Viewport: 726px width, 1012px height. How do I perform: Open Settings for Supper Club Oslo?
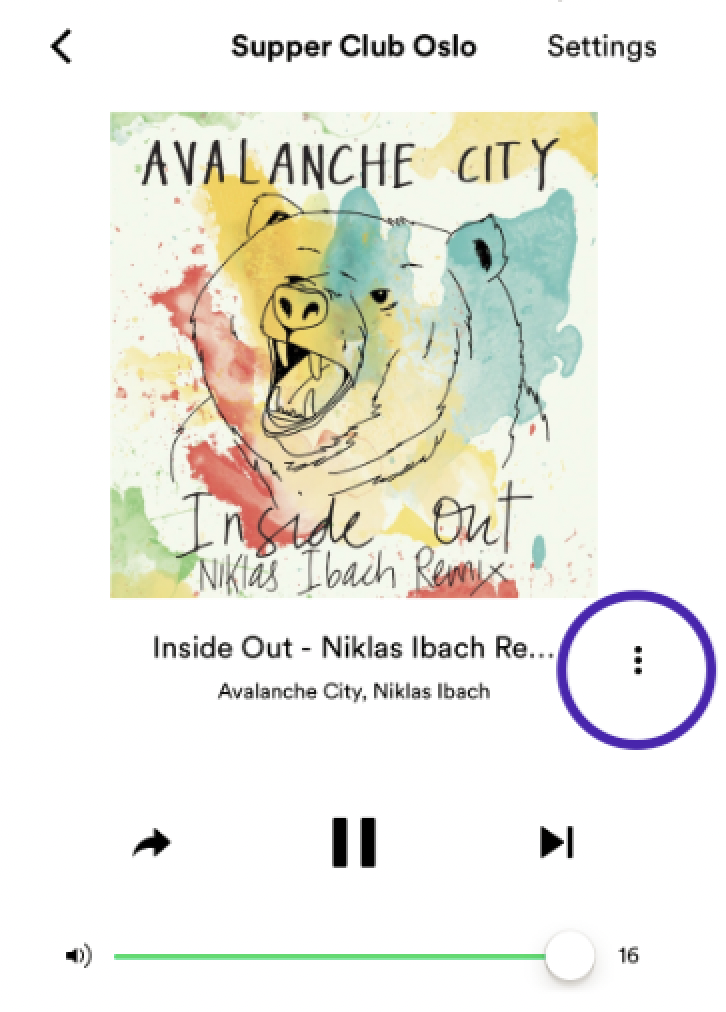601,47
